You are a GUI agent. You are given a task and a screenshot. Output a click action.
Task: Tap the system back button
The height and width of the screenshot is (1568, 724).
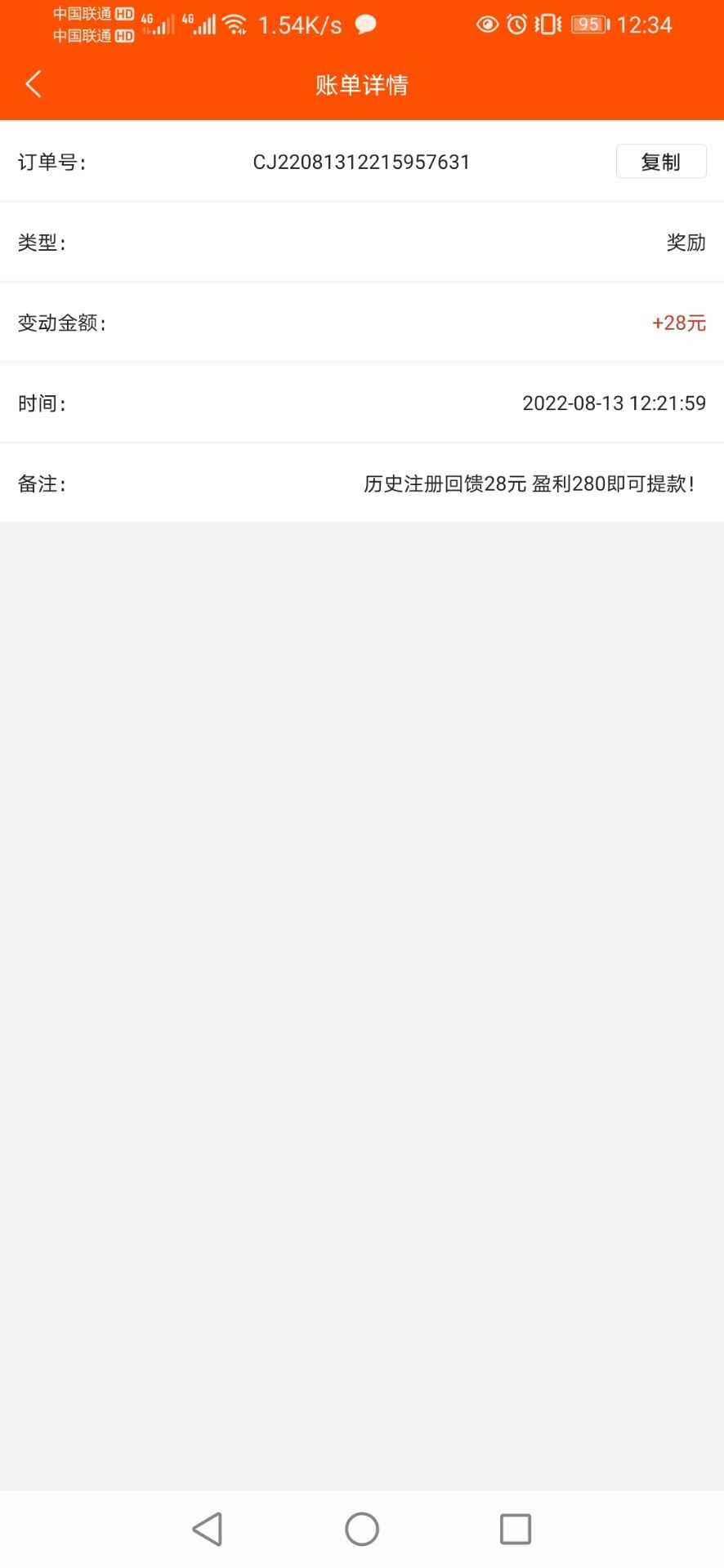(x=208, y=1529)
